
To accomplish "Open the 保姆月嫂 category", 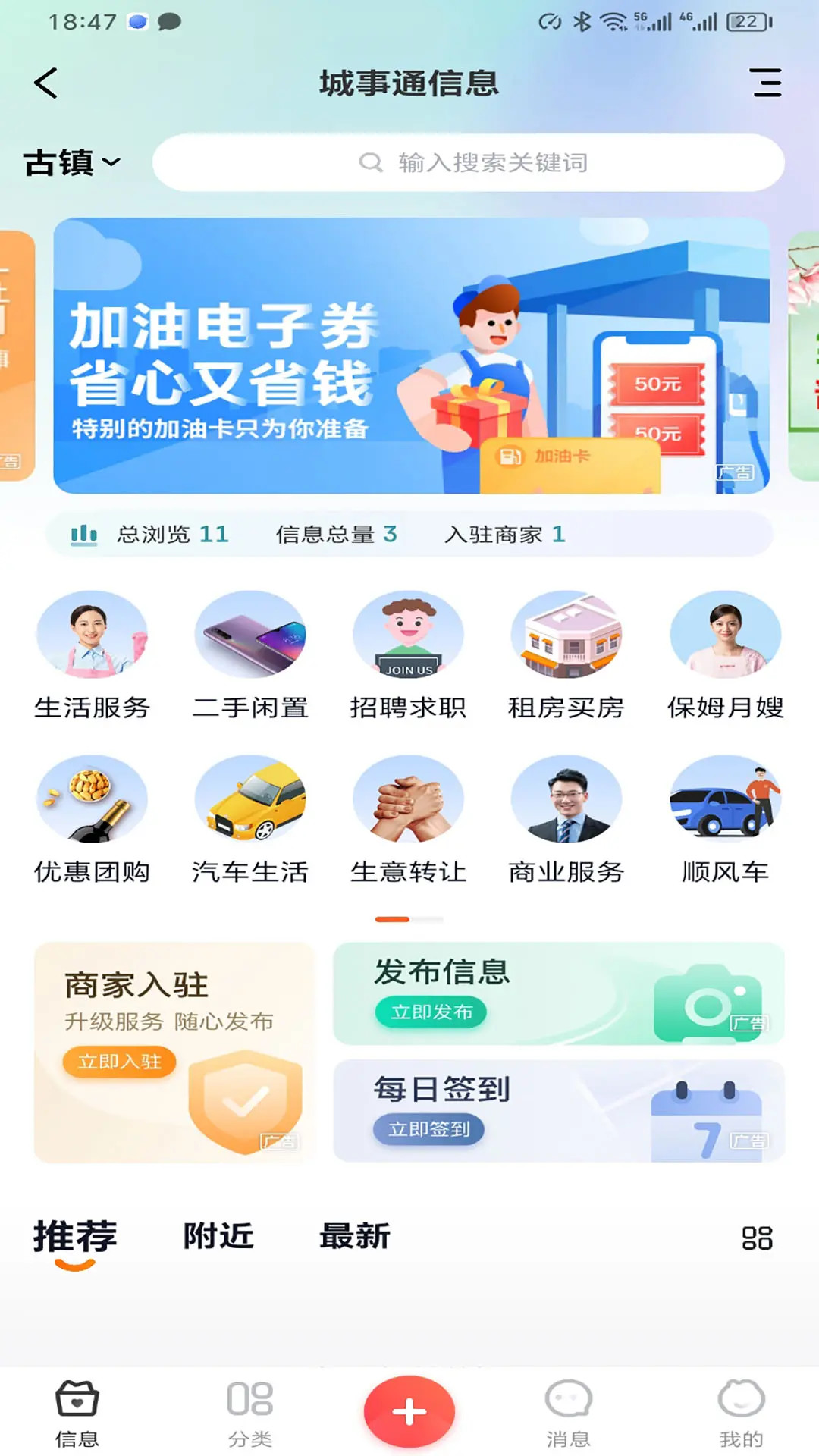I will 725,657.
